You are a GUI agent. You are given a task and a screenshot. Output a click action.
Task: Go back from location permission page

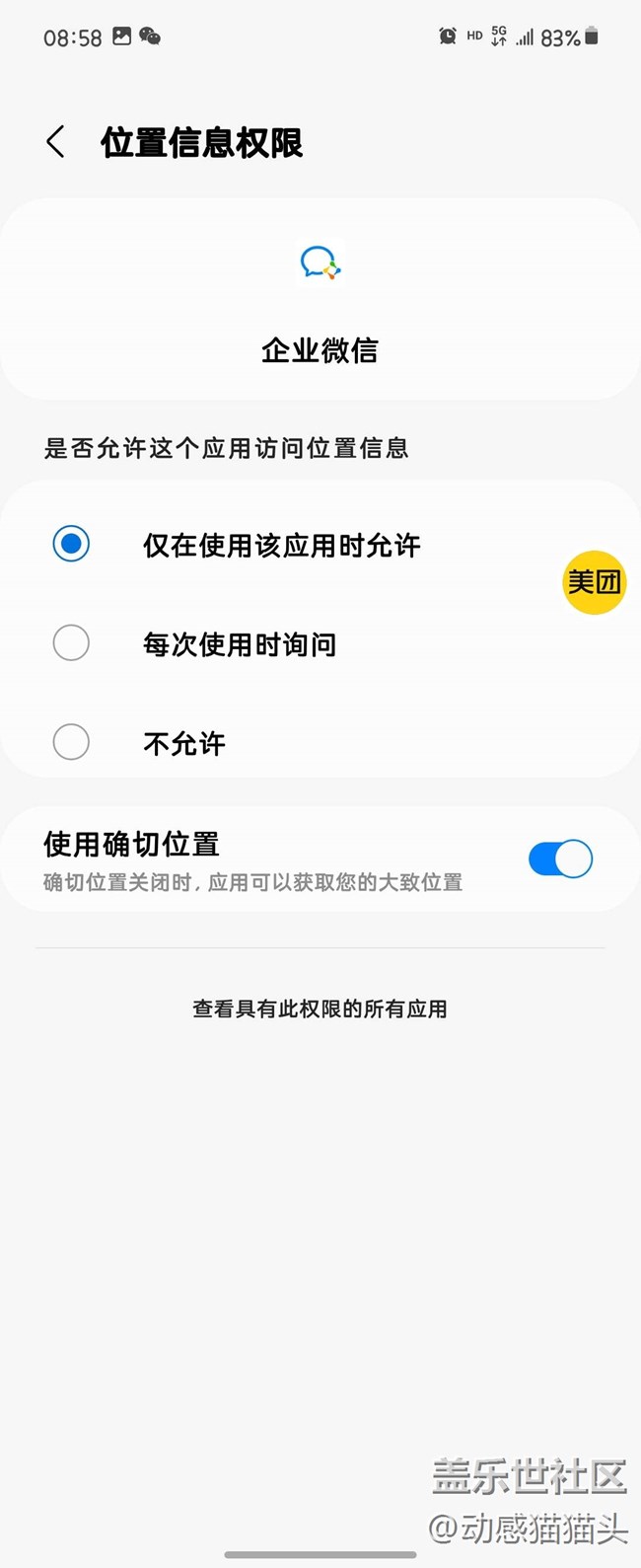(56, 142)
